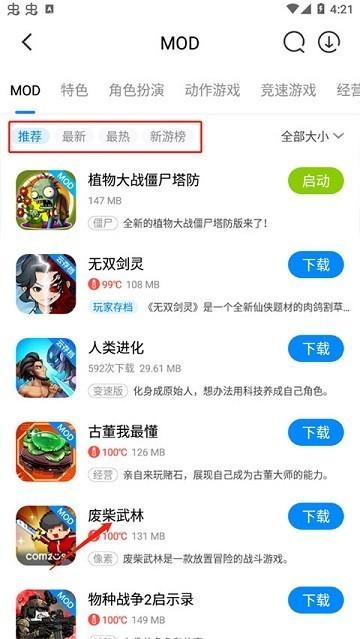Expand the 全部大小 size dropdown

point(312,137)
